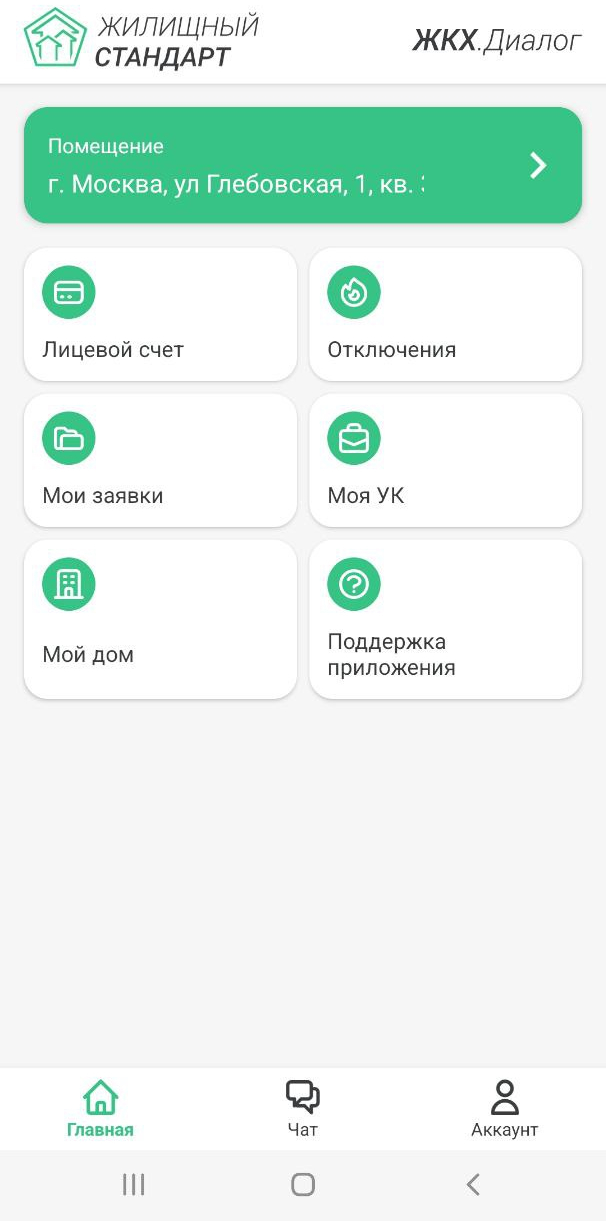View the Мой дом section
The image size is (606, 1221).
click(x=160, y=619)
